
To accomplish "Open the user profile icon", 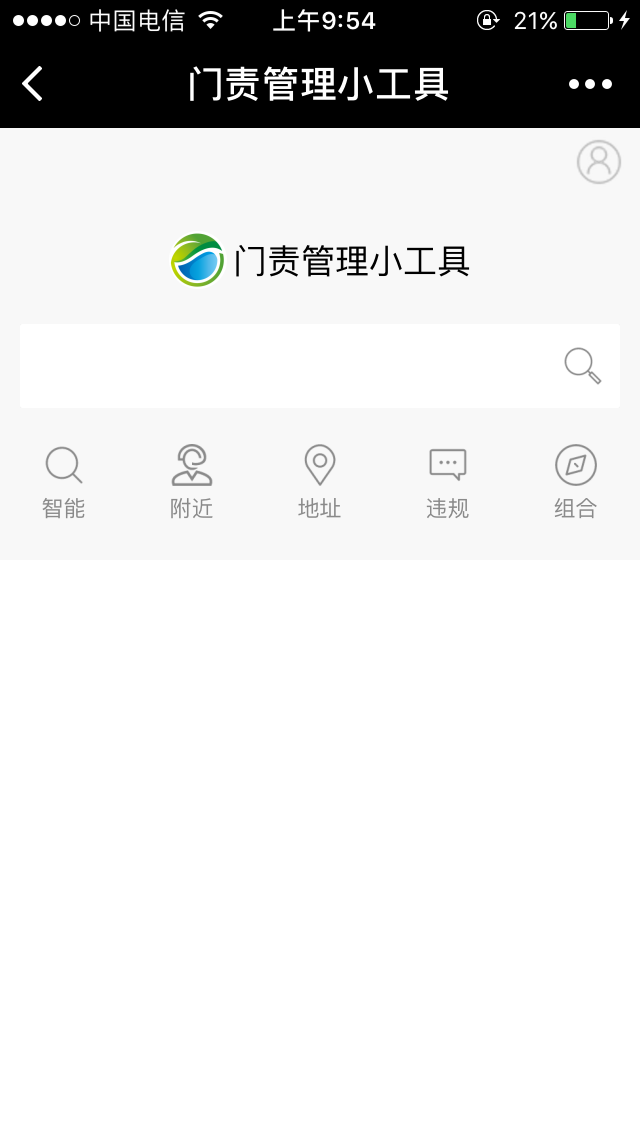I will pos(599,162).
